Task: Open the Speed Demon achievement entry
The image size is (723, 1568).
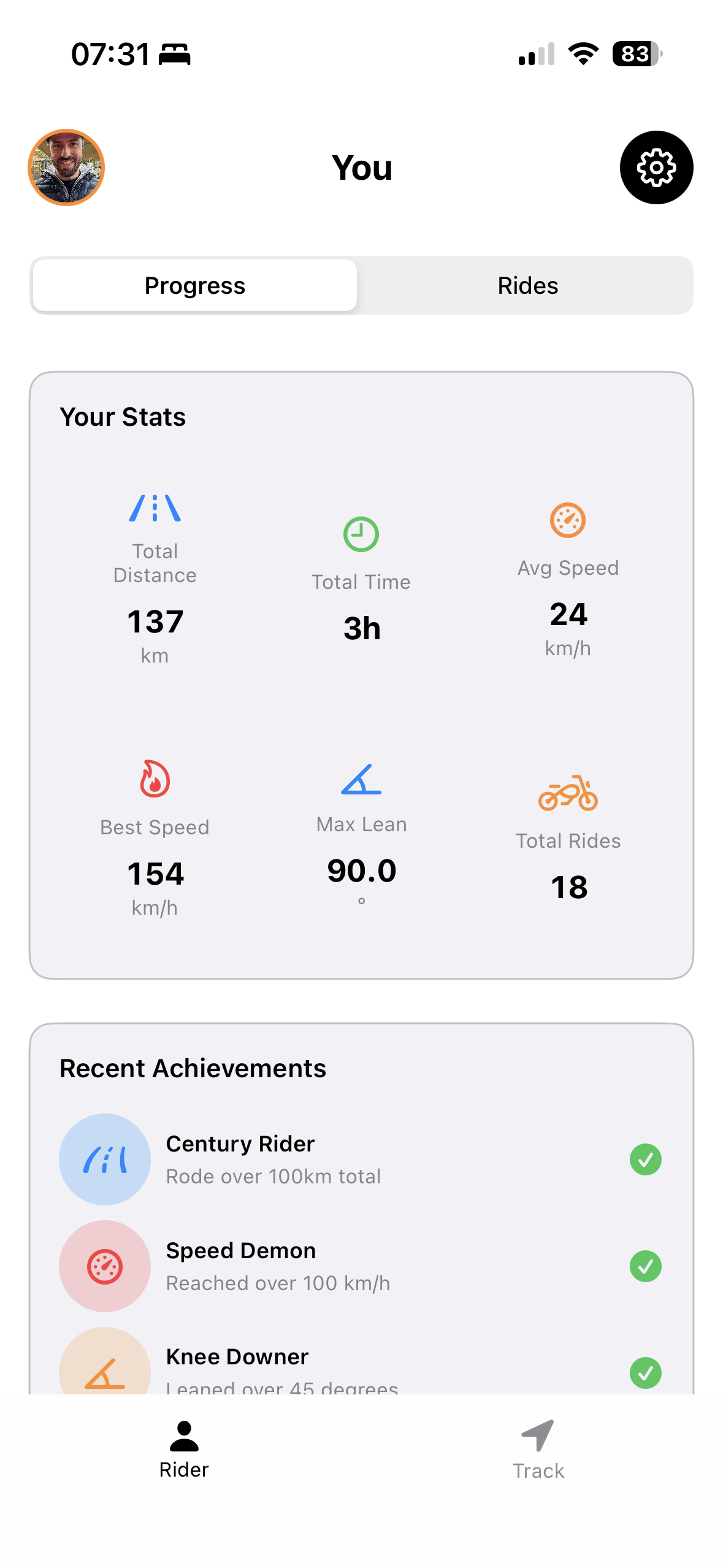Action: [307, 1266]
